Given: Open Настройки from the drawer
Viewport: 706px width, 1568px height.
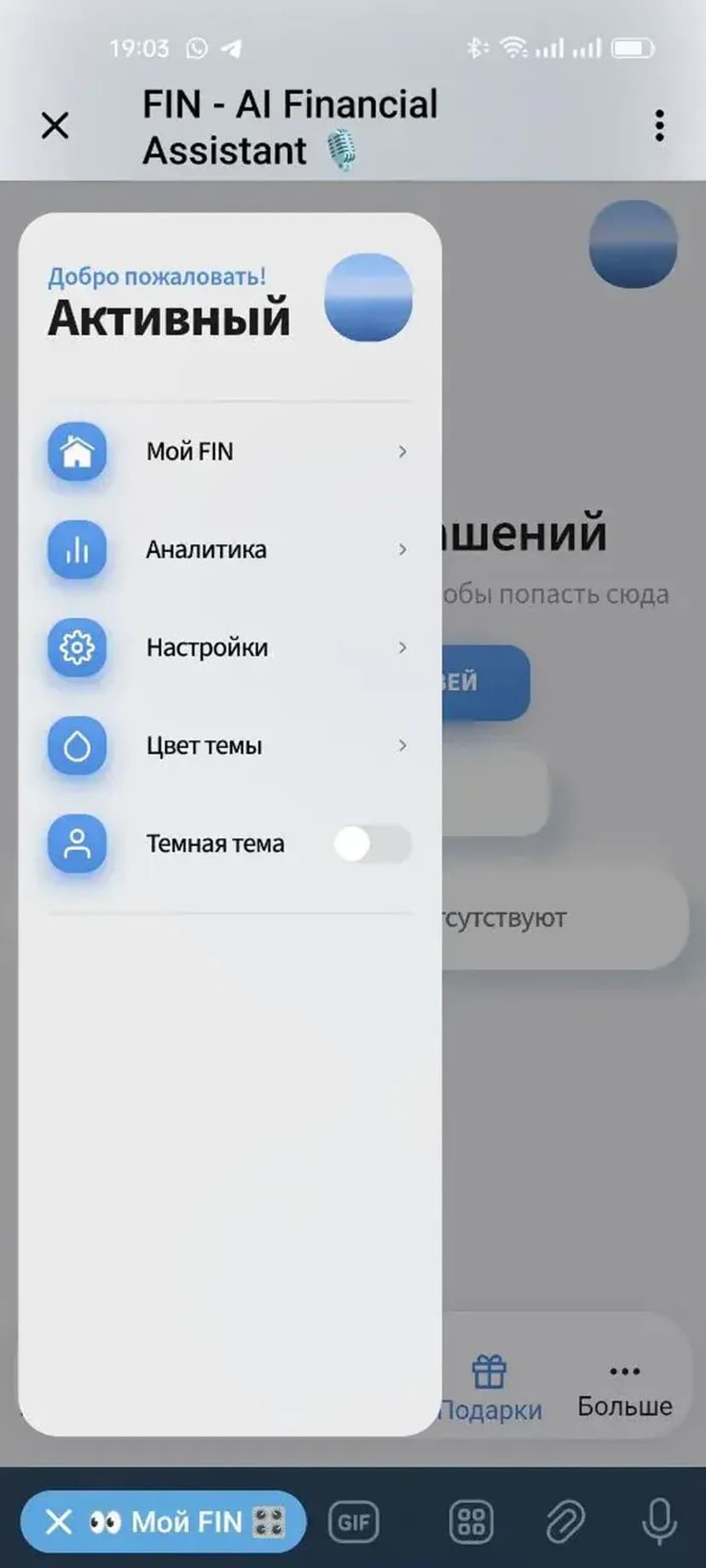Looking at the screenshot, I should pos(229,648).
